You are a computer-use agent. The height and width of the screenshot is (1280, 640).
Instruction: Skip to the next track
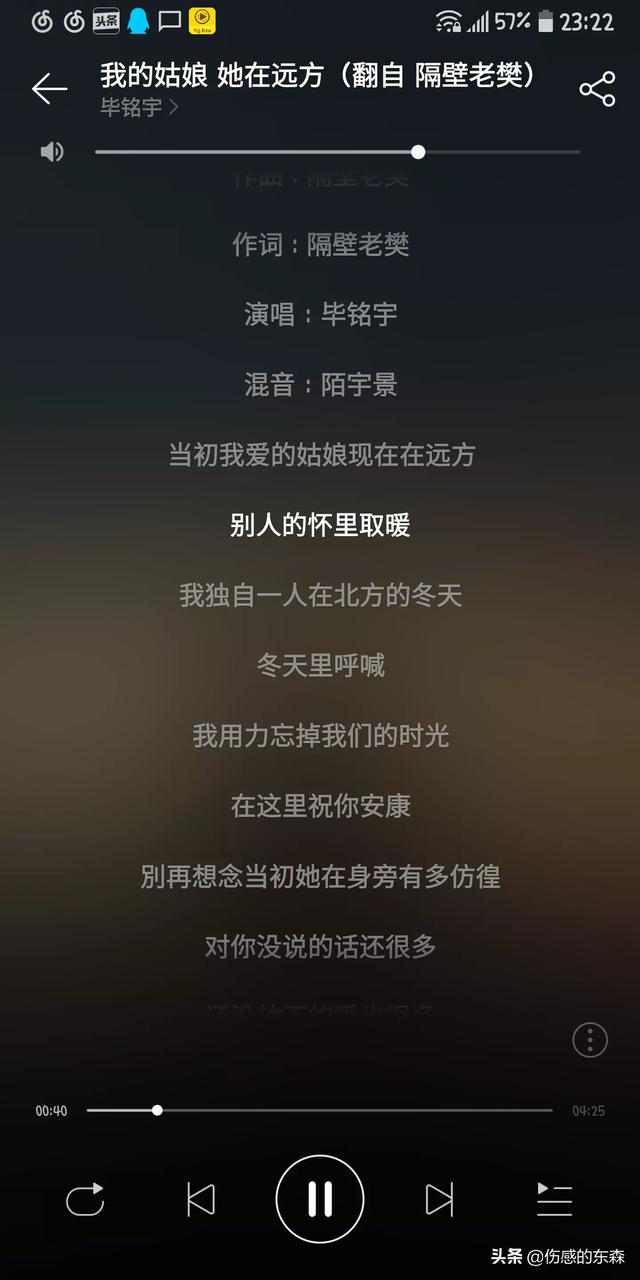tap(439, 1198)
